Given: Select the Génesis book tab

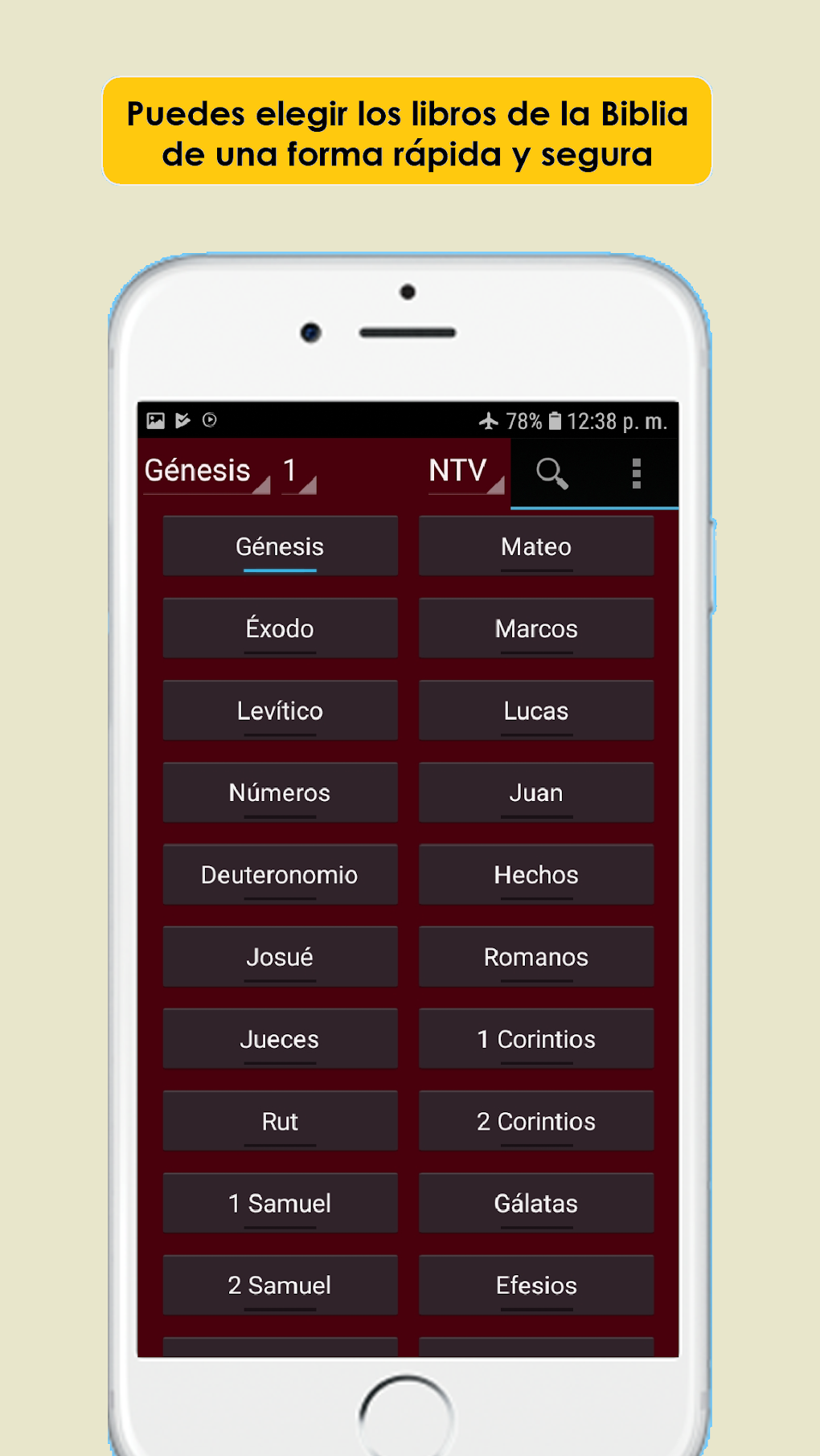Looking at the screenshot, I should [x=279, y=546].
